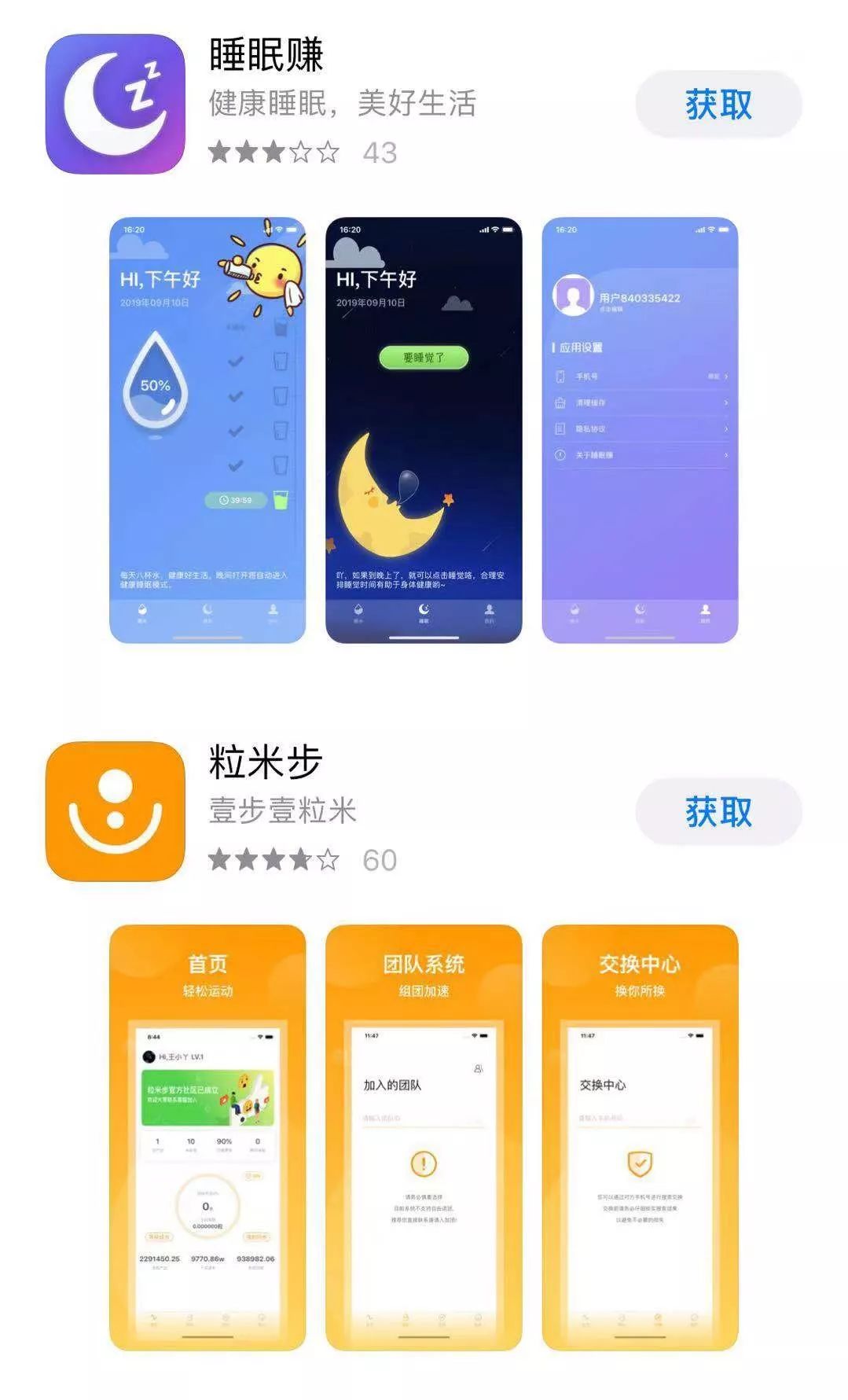View 睡眠赚 water drop 50% screenshot
The height and width of the screenshot is (1400, 848).
tap(207, 430)
